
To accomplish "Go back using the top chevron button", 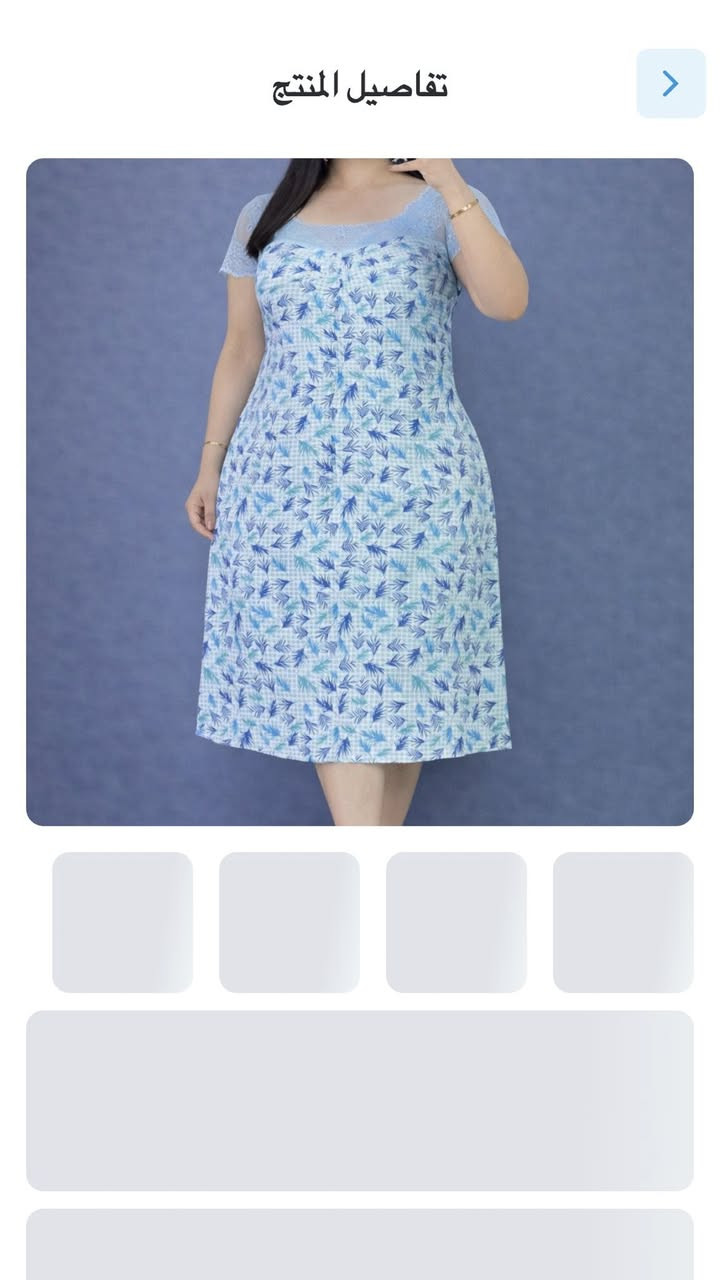I will (671, 84).
